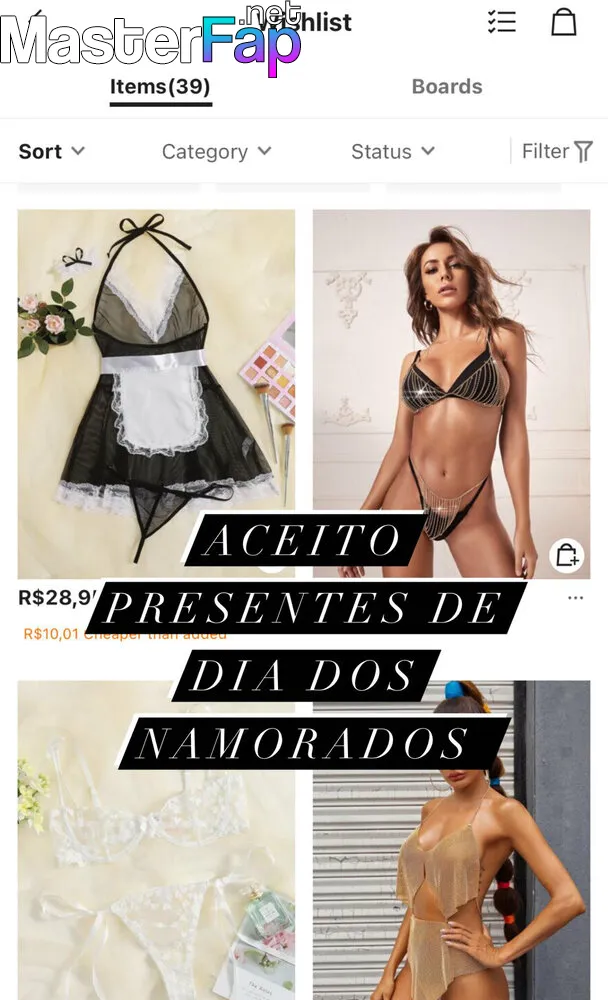Screen dimensions: 608x1000
Task: Select the Items(39) tab
Action: 160,87
